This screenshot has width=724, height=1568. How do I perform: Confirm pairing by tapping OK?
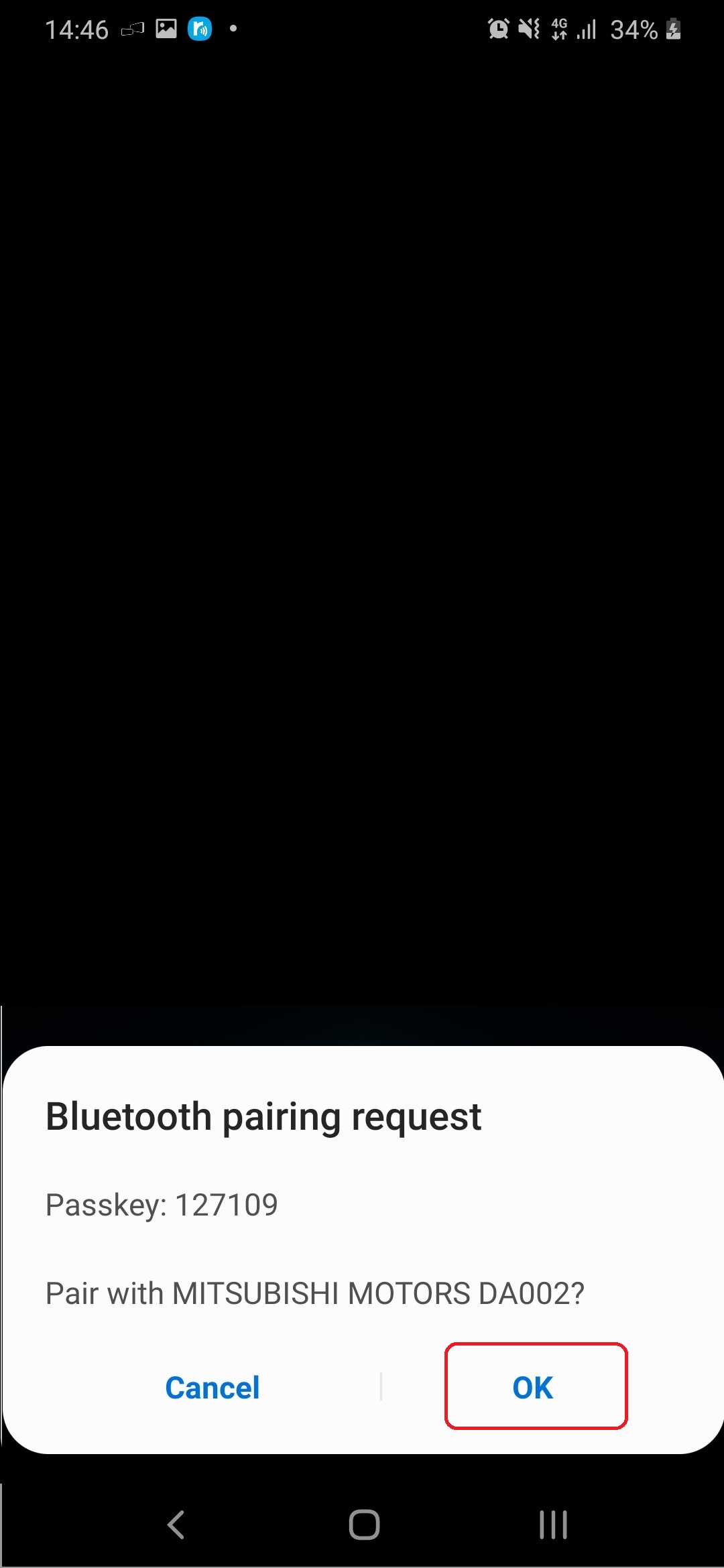tap(534, 1387)
